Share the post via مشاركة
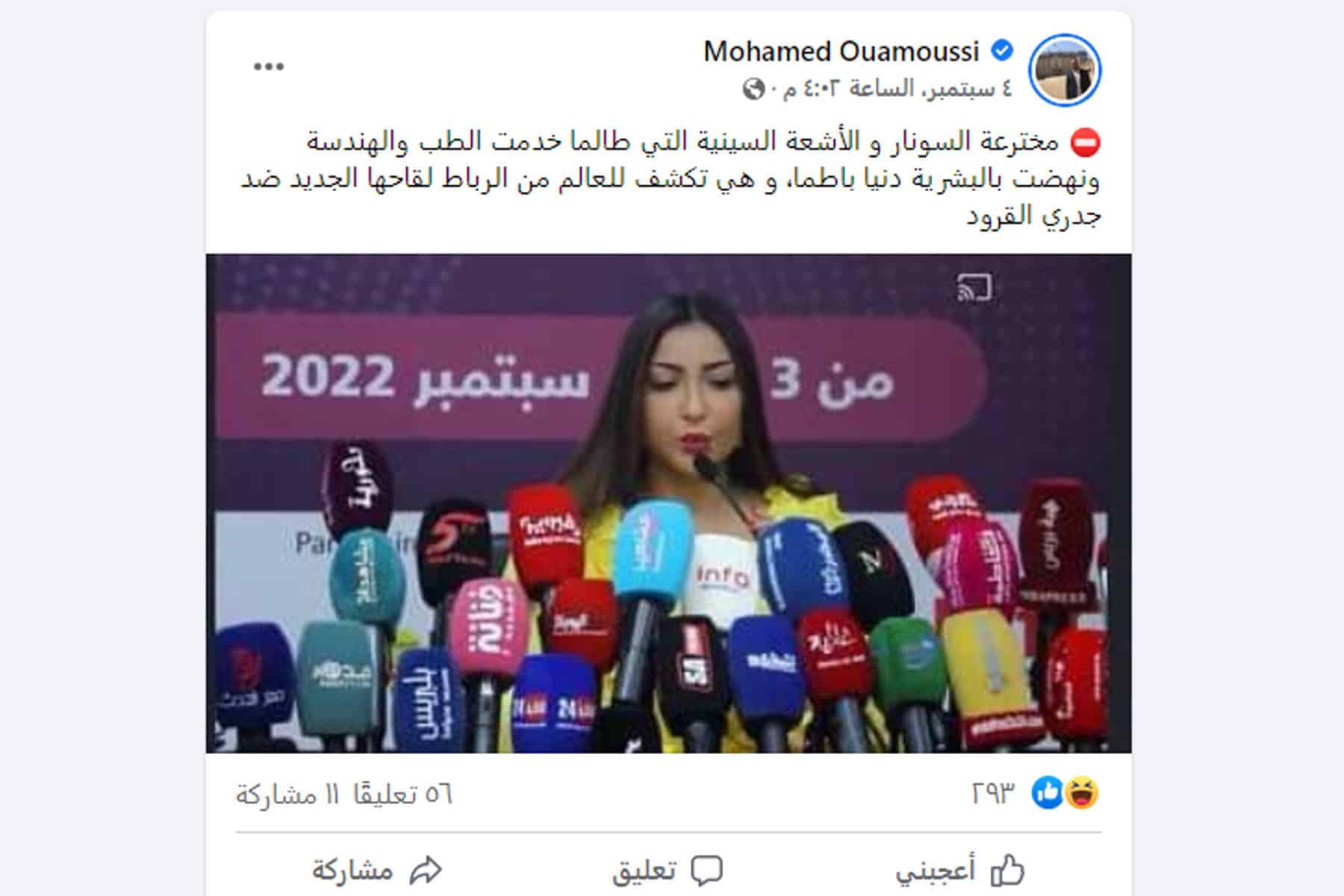 [376, 870]
